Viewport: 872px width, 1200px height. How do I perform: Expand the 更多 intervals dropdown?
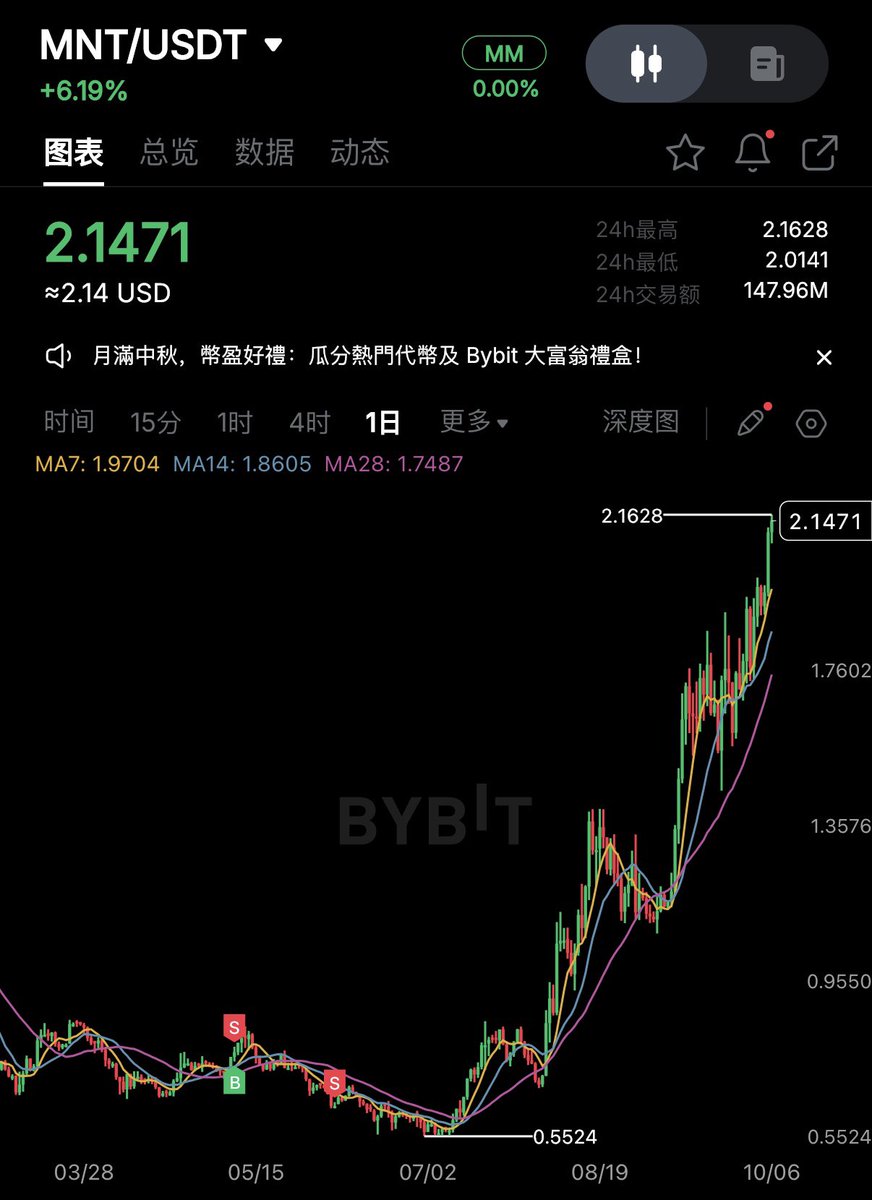point(474,422)
